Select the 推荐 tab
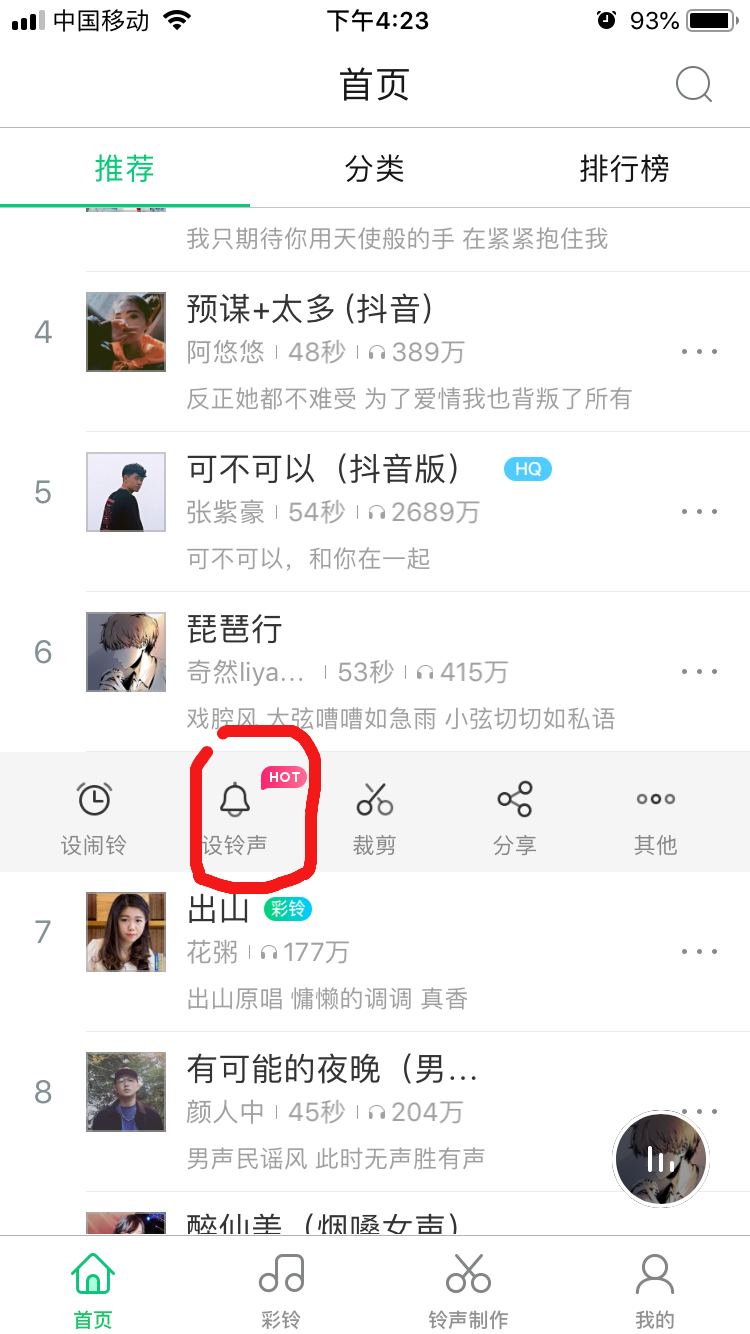 (122, 168)
